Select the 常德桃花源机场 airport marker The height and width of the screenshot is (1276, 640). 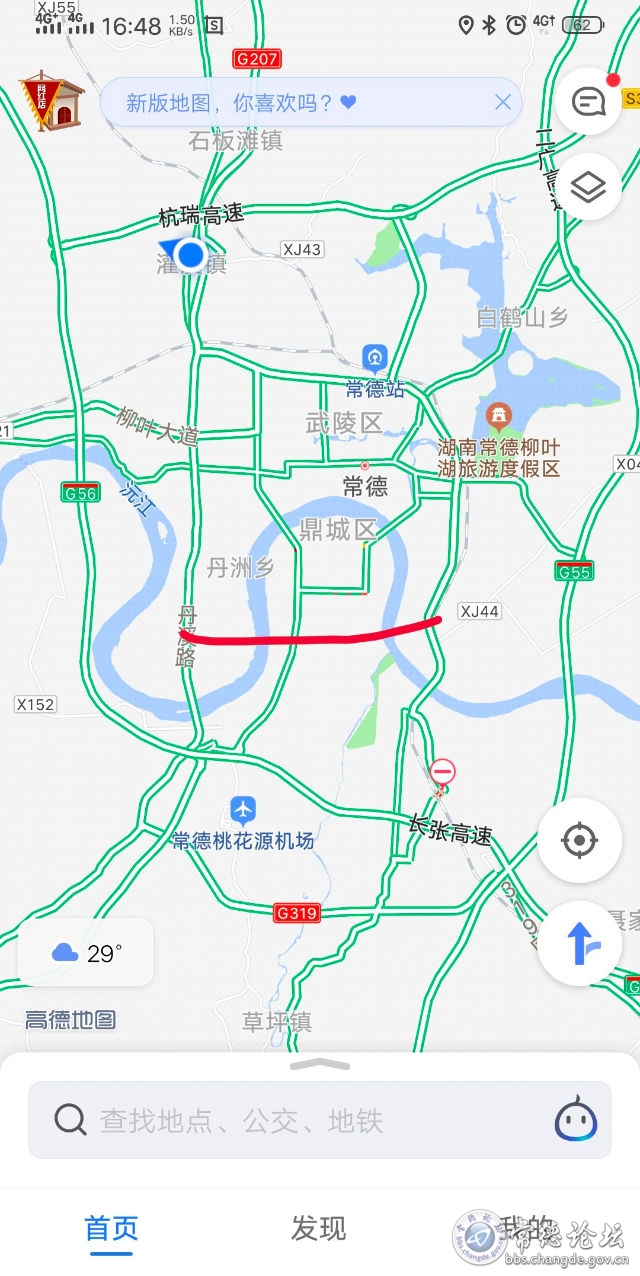(243, 809)
